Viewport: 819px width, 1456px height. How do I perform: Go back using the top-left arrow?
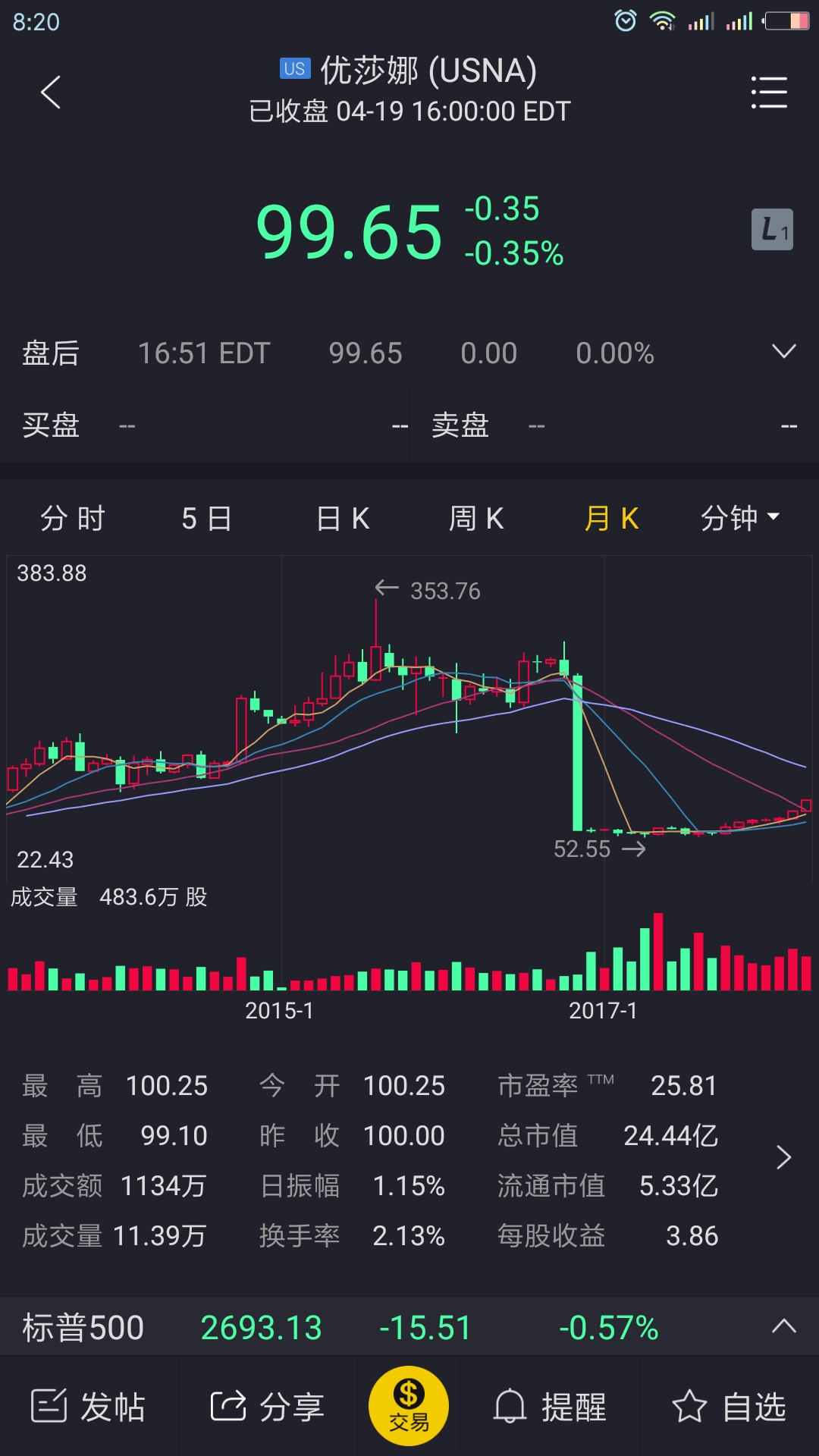[x=50, y=93]
